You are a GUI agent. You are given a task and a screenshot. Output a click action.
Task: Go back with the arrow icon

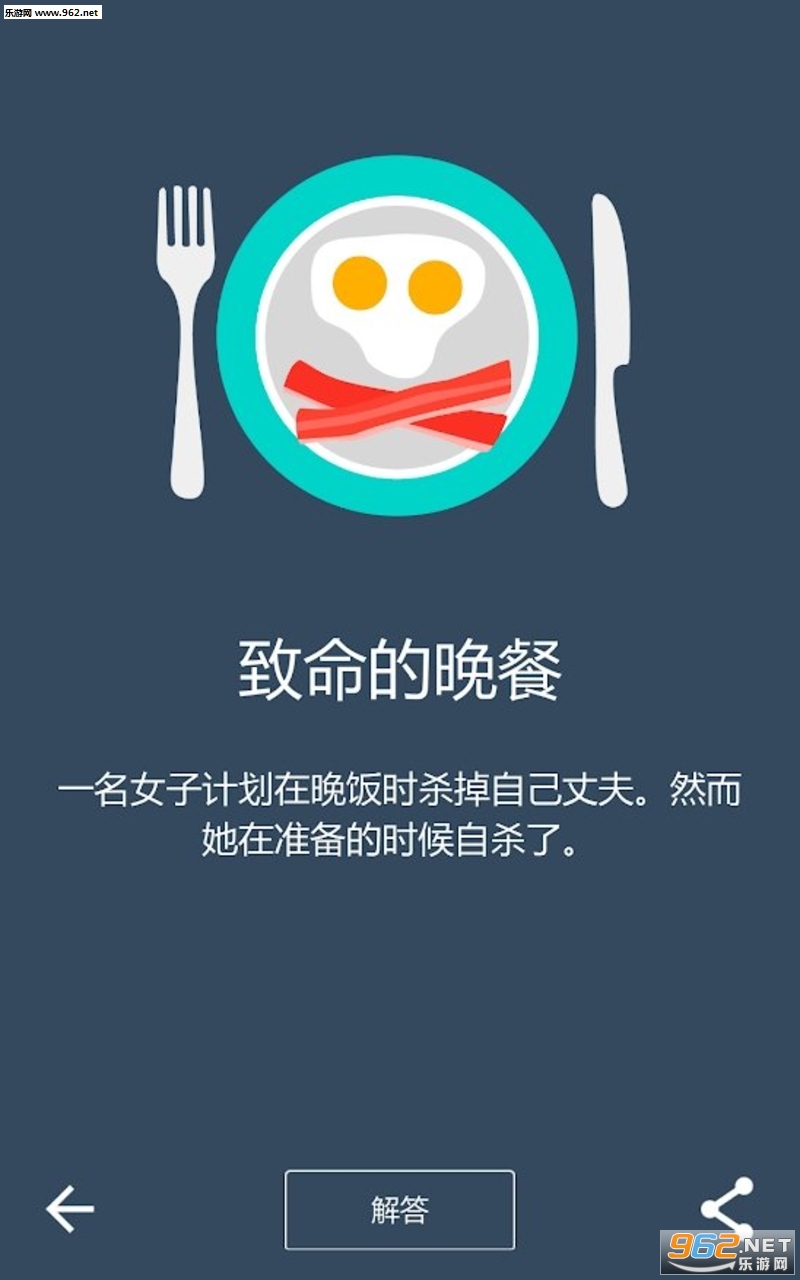pyautogui.click(x=70, y=1209)
